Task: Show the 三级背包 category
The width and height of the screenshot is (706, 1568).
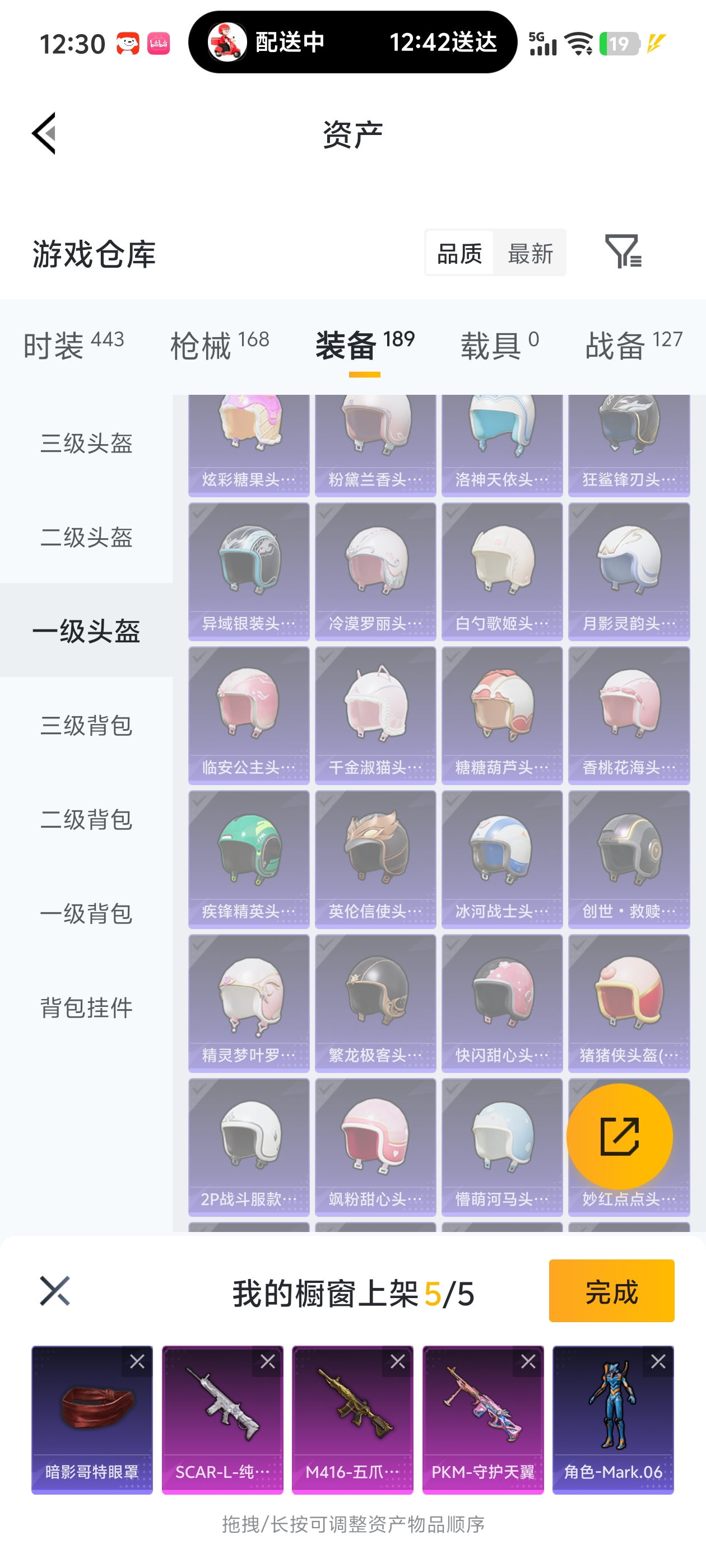Action: [x=86, y=725]
